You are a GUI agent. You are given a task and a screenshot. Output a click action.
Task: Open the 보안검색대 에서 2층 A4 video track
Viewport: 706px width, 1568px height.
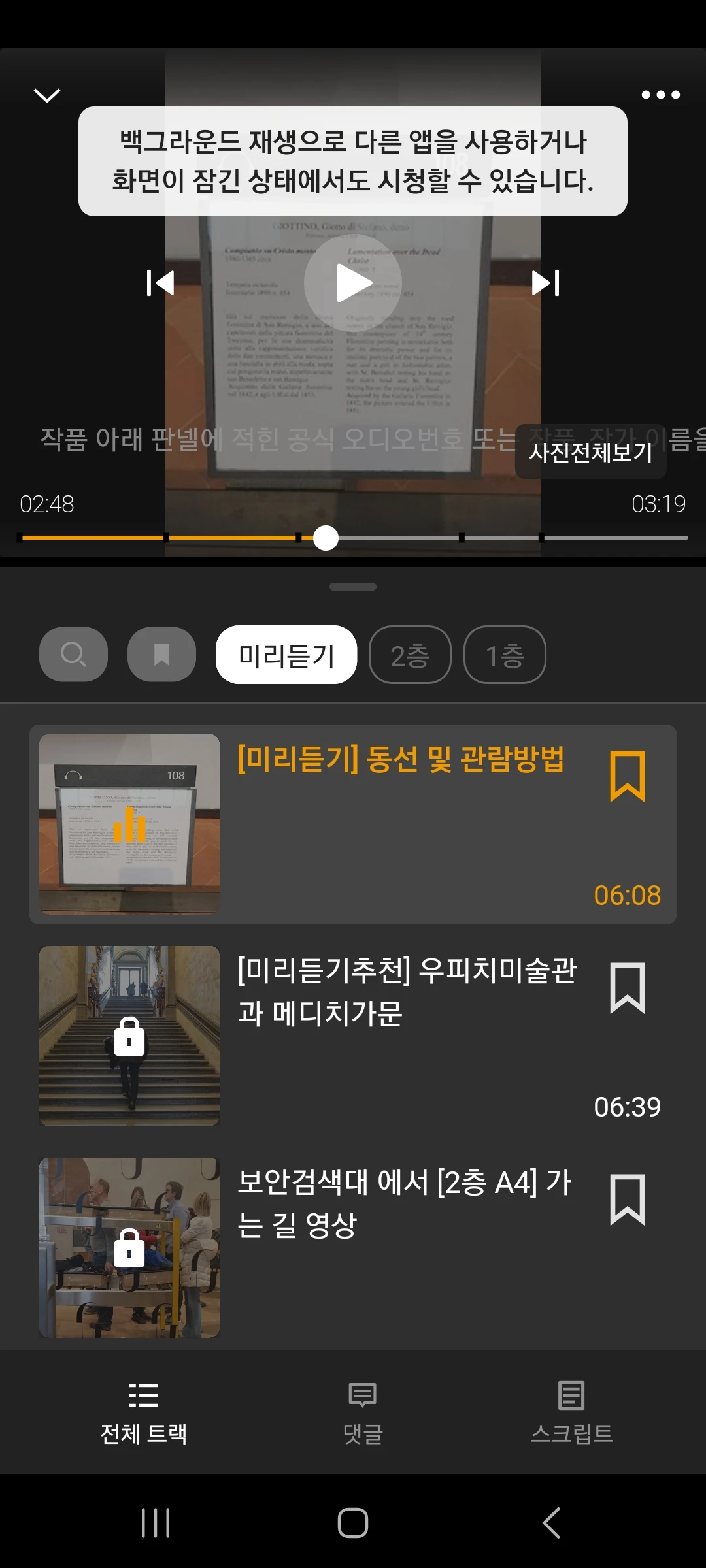click(404, 1203)
